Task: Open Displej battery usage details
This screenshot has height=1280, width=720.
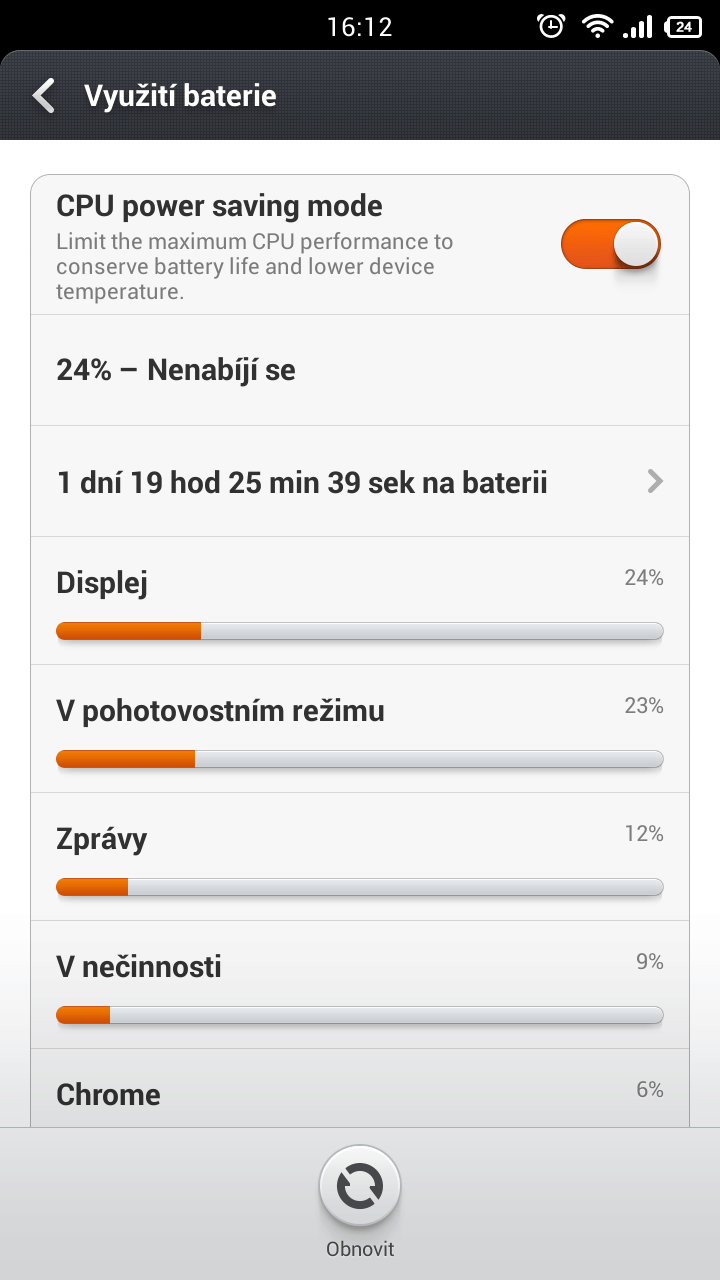Action: coord(360,601)
